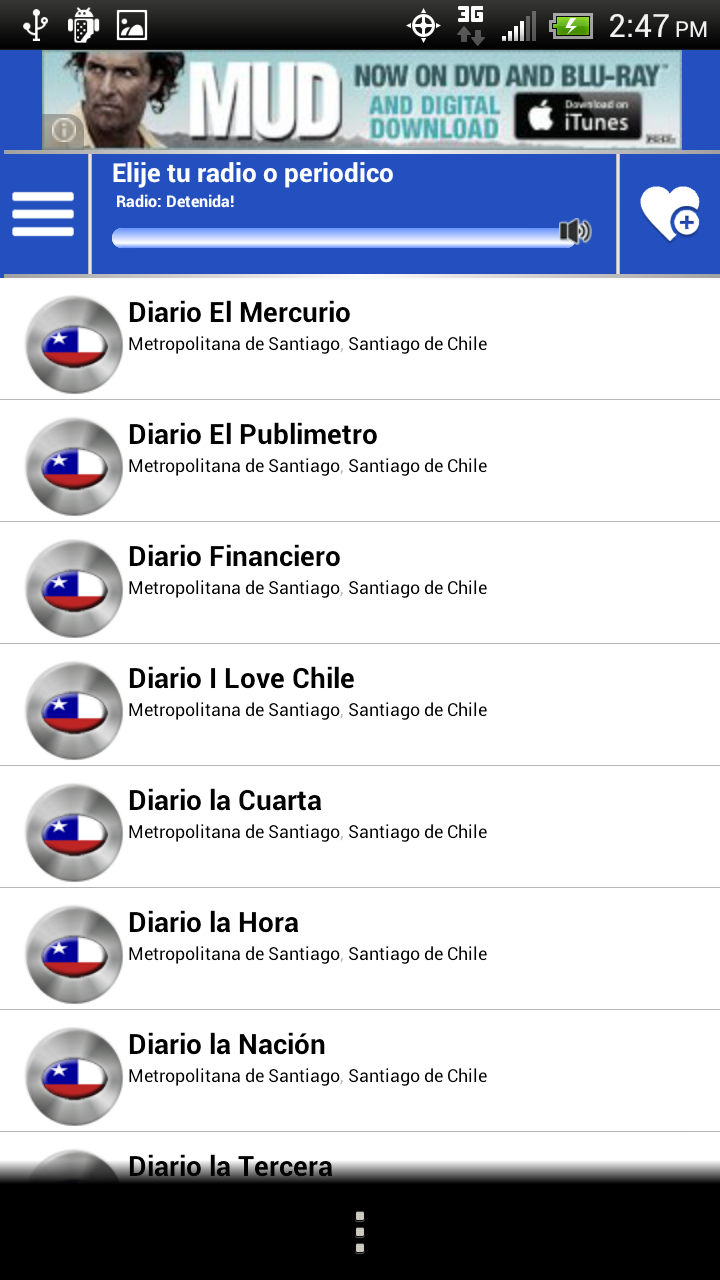Screen dimensions: 720x1280
Task: Tap the ad info icon
Action: (64, 130)
